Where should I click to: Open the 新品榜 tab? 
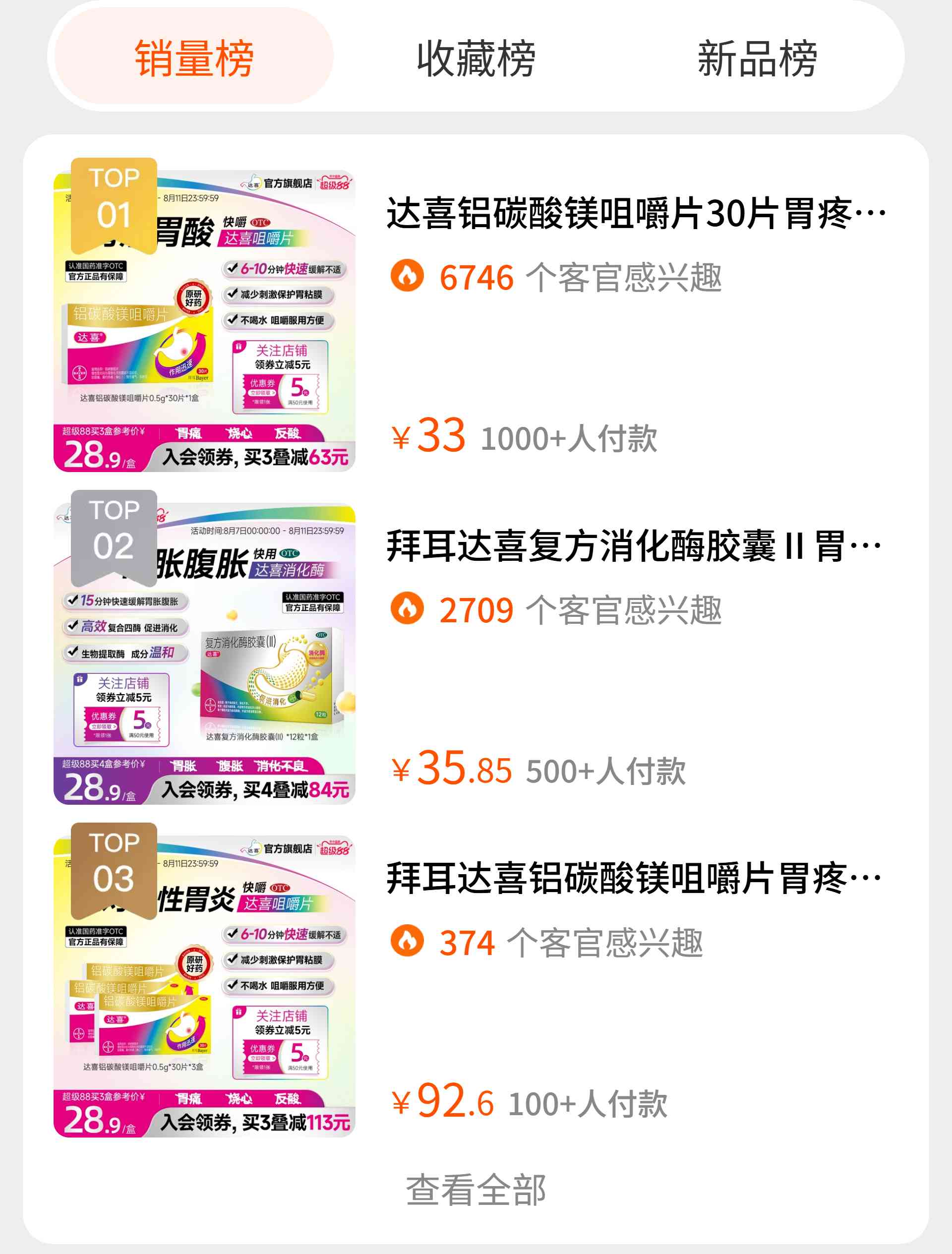[757, 58]
